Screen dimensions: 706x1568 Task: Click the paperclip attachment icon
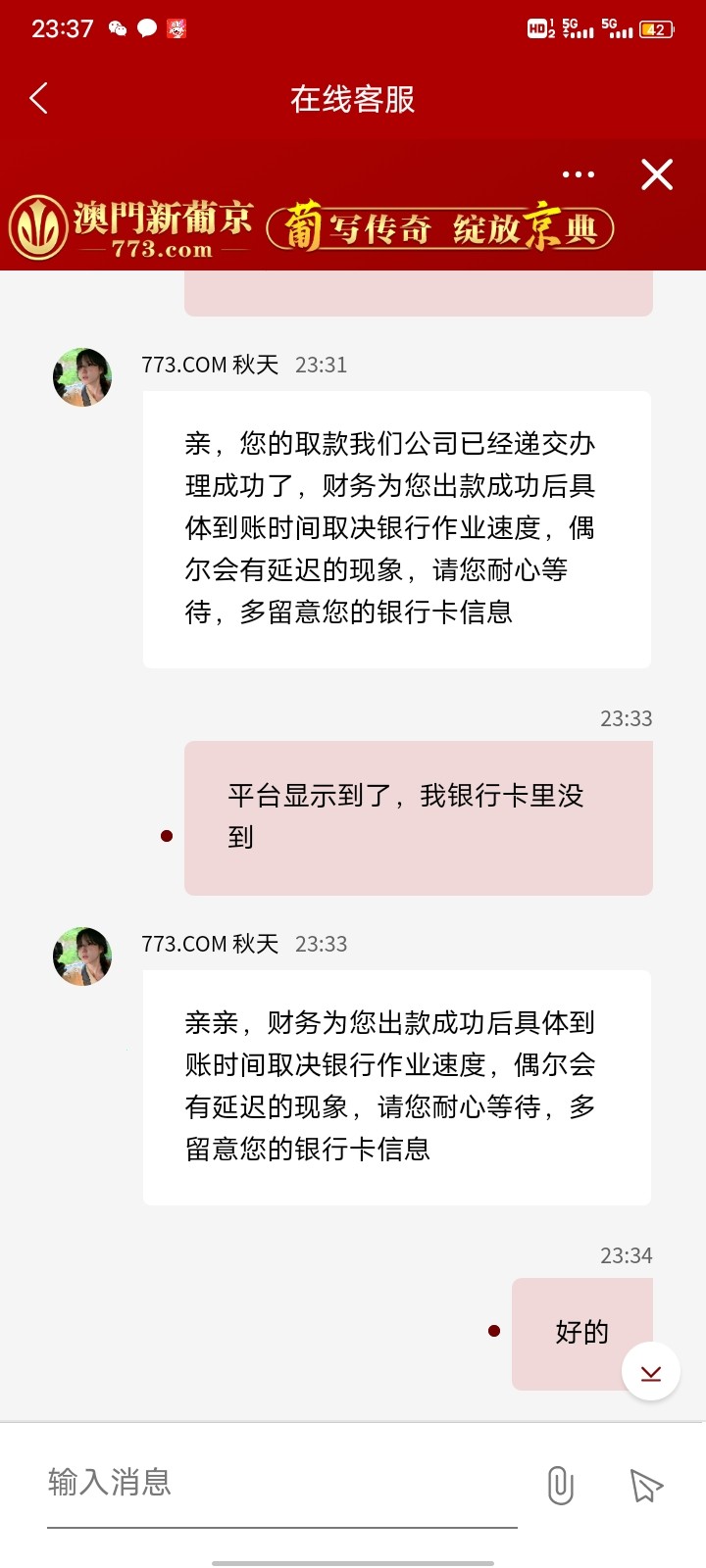(x=560, y=1484)
